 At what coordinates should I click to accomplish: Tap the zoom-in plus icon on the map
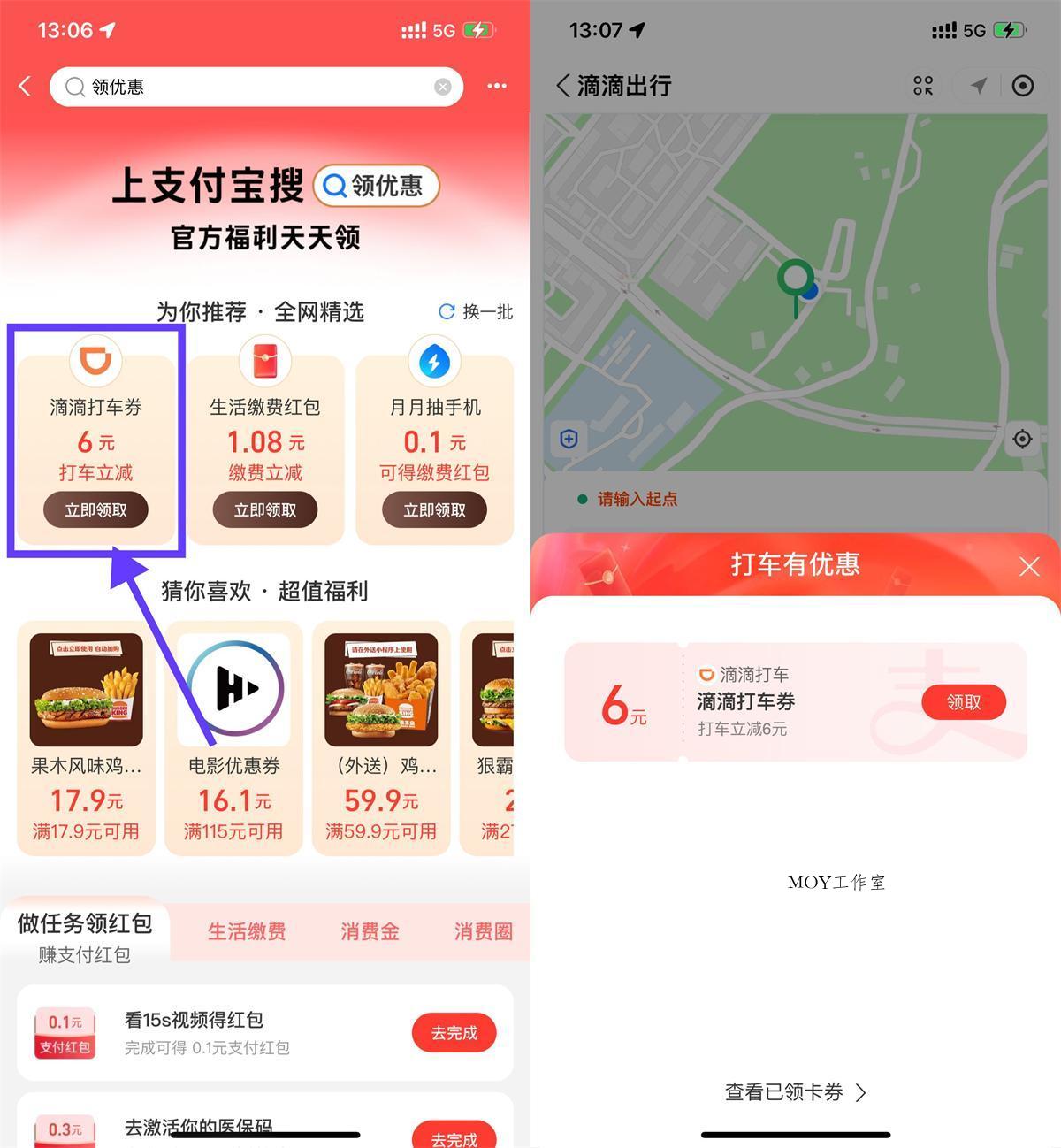pyautogui.click(x=567, y=439)
